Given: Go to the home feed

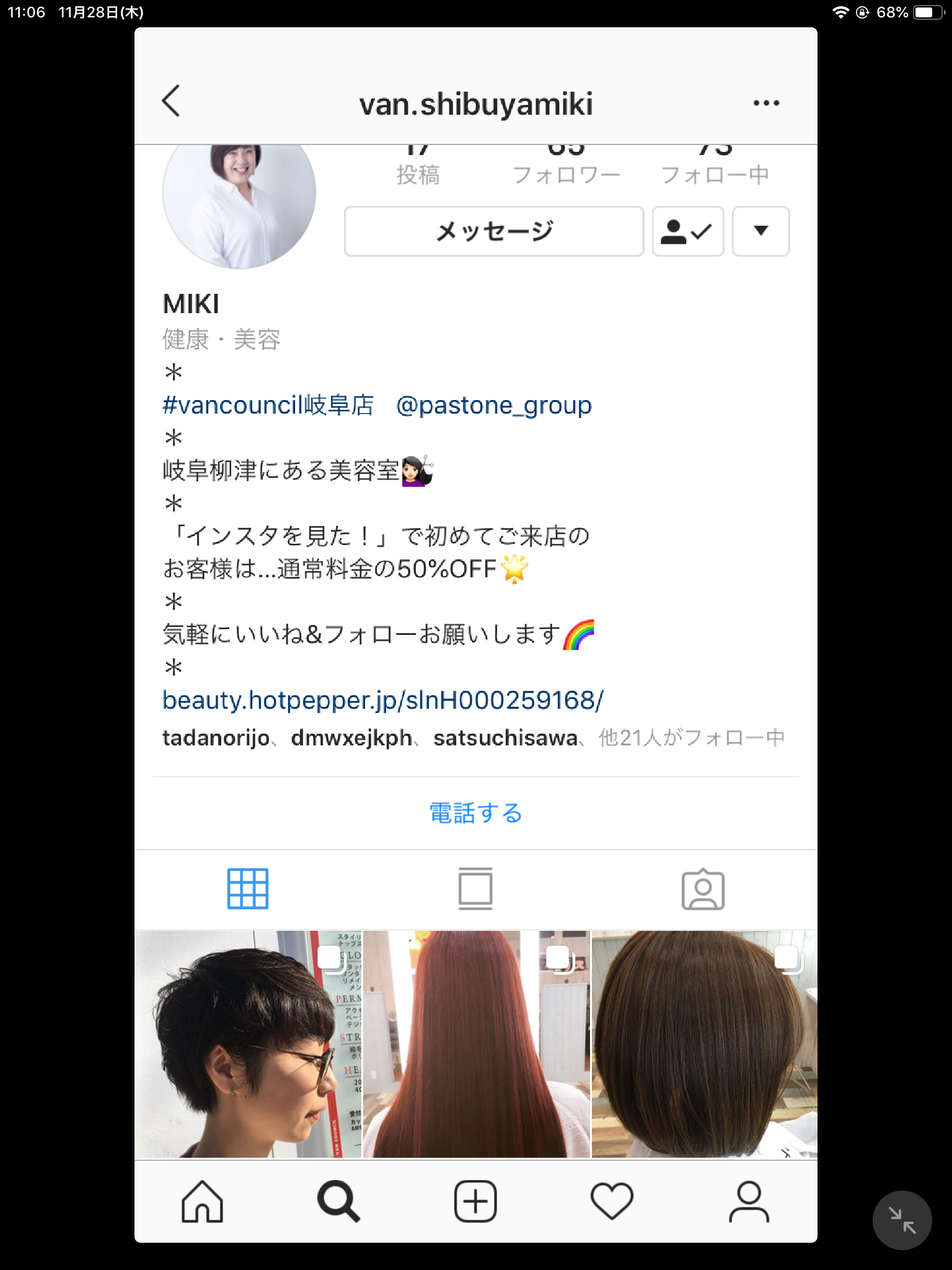Looking at the screenshot, I should coord(202,1201).
